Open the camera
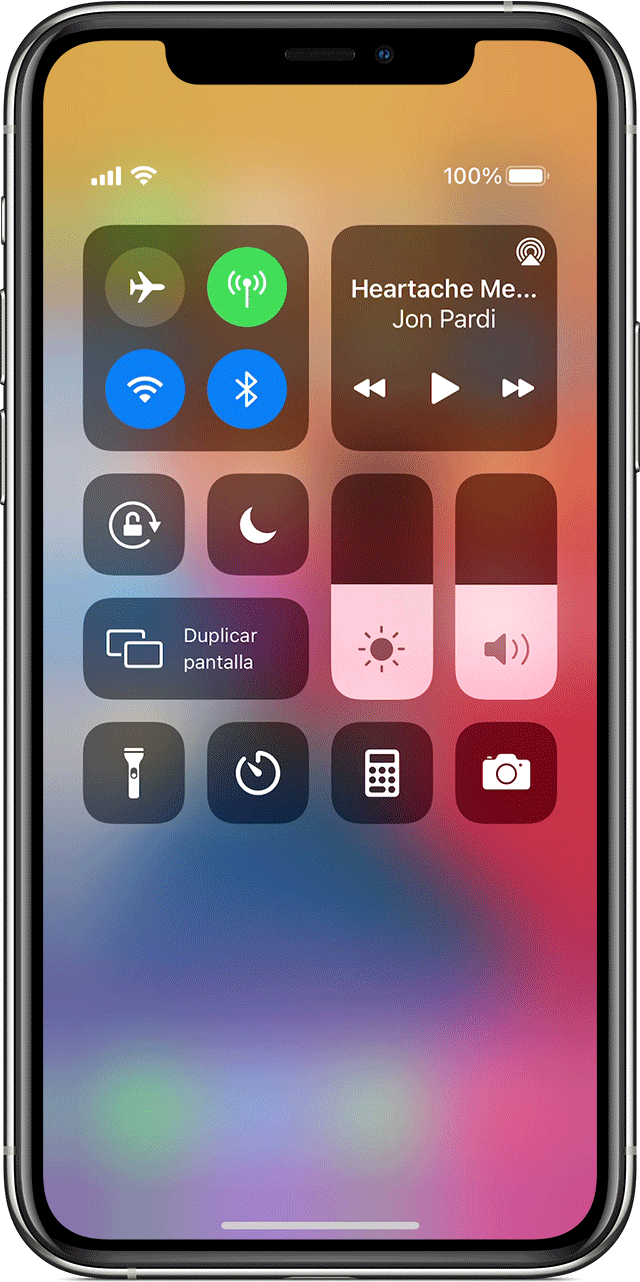This screenshot has height=1282, width=640. [506, 773]
